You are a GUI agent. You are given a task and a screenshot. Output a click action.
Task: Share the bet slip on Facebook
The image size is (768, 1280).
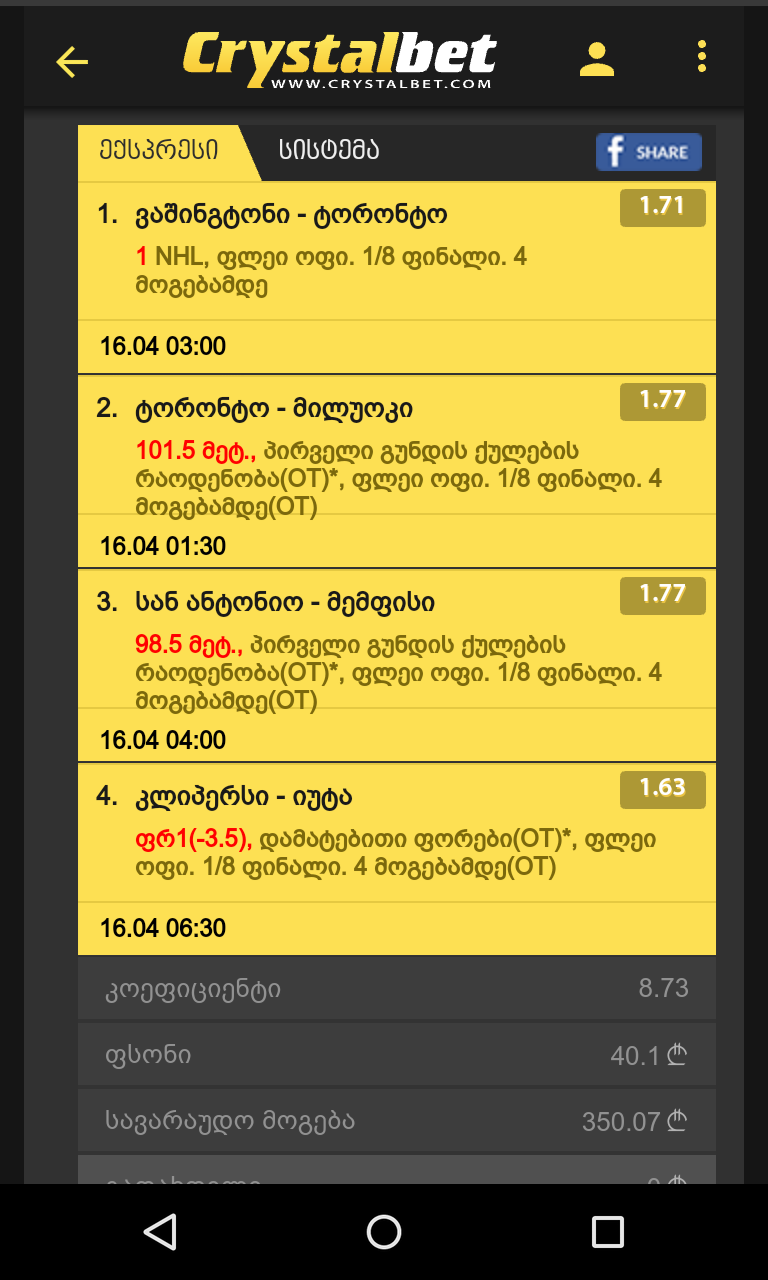coord(648,152)
